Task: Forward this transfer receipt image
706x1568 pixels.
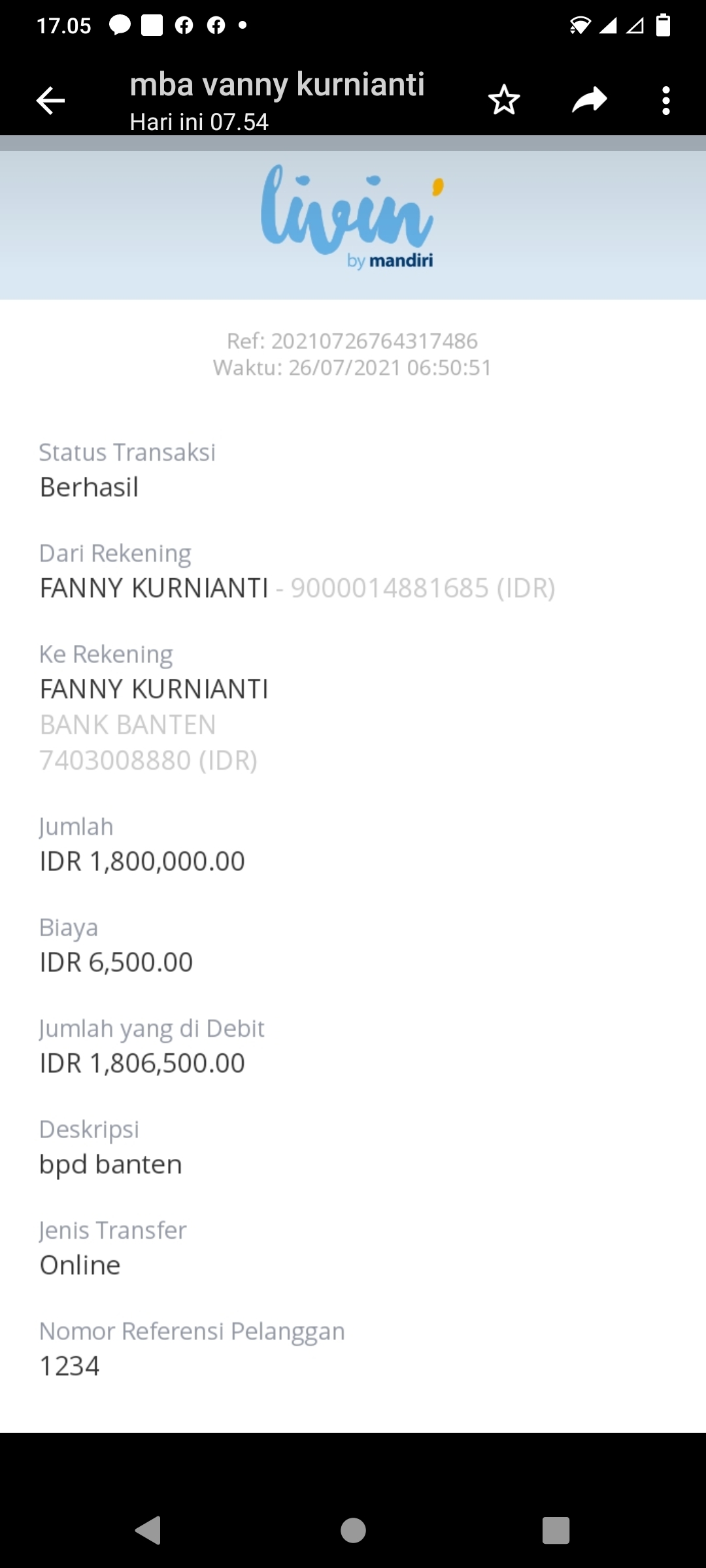Action: coord(590,101)
